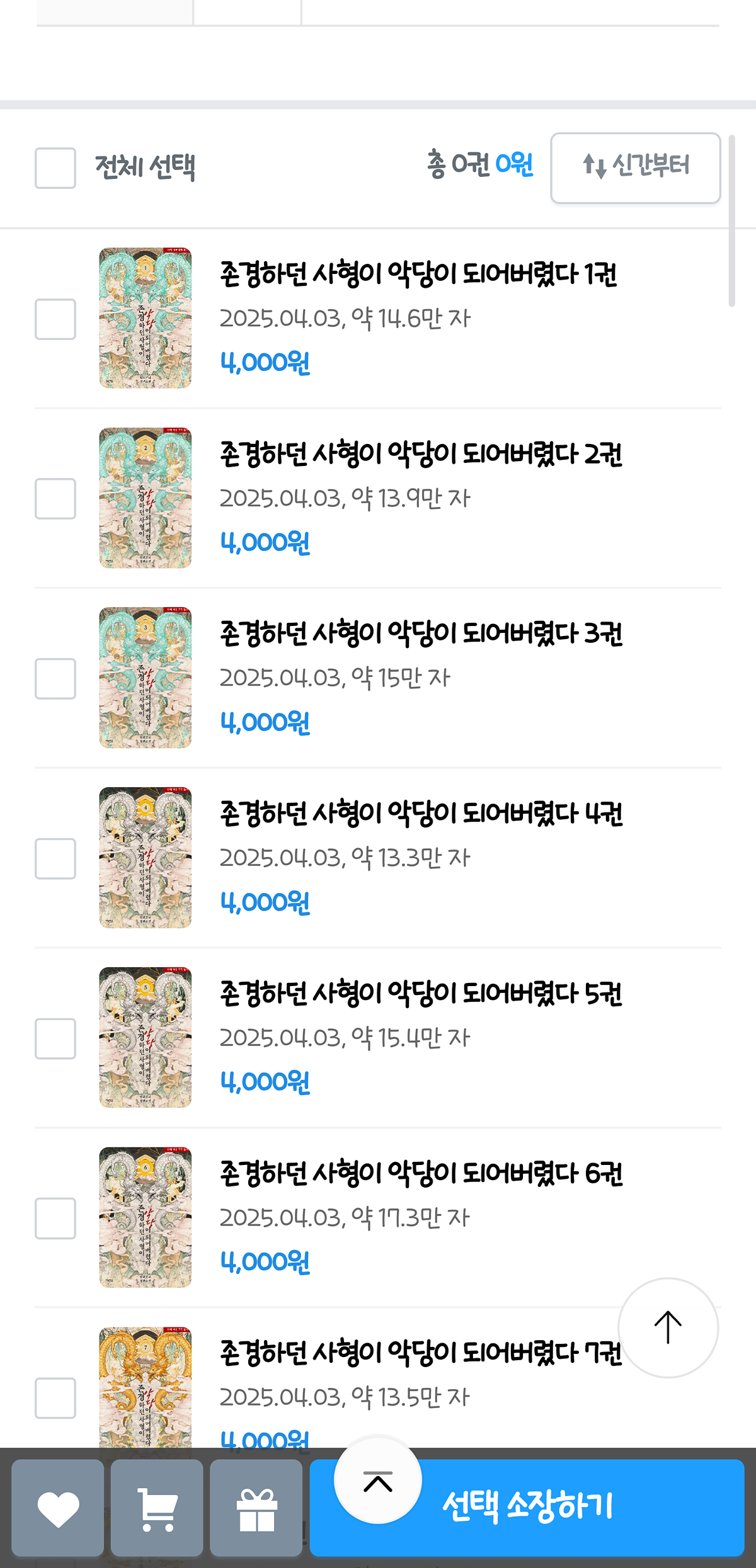Viewport: 756px width, 1568px height.
Task: Add to wishlist with heart icon
Action: click(x=58, y=1508)
